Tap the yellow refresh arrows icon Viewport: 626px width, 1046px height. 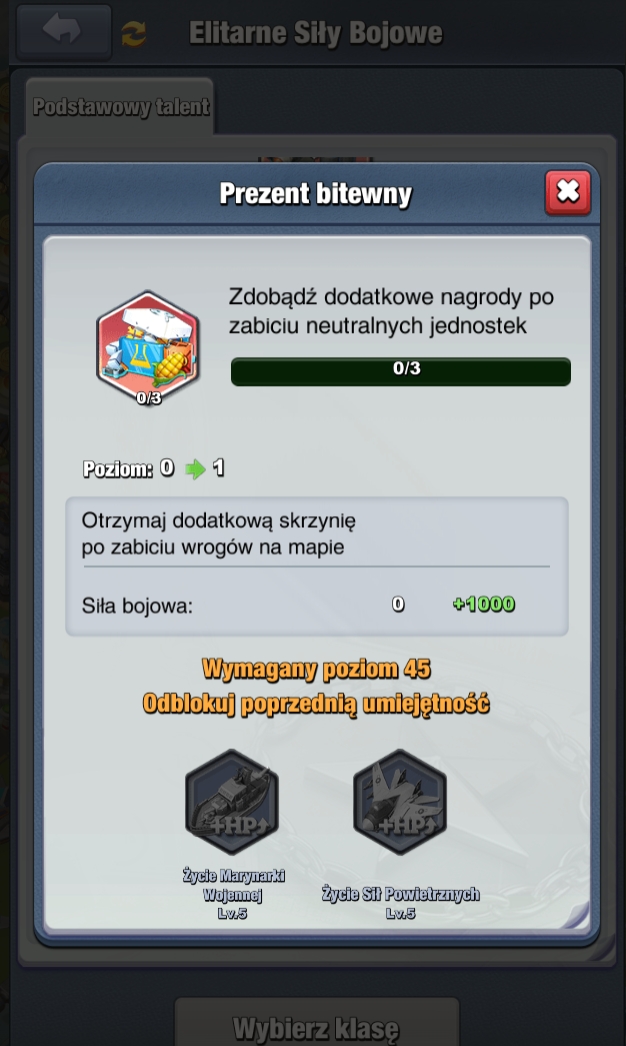[x=134, y=33]
